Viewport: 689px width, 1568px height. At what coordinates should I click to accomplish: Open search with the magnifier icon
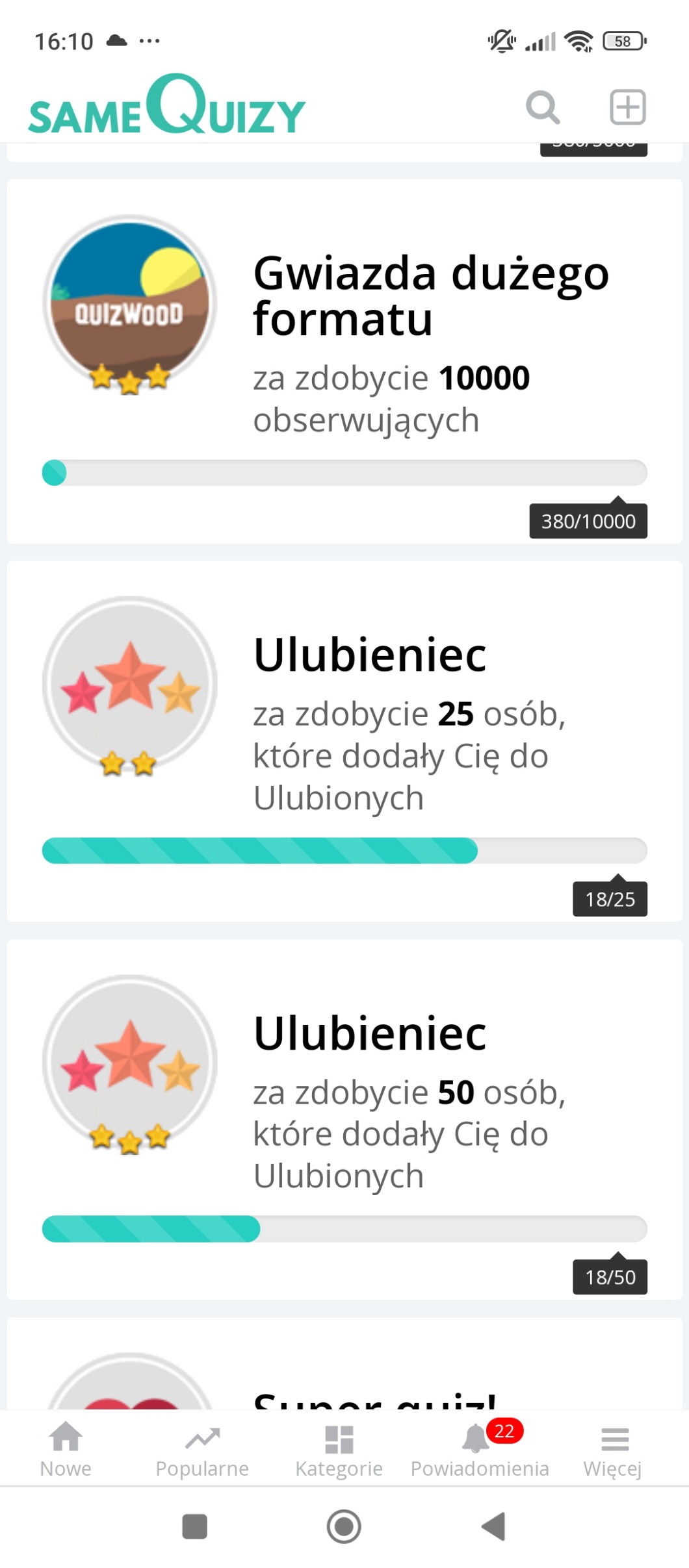(x=543, y=107)
